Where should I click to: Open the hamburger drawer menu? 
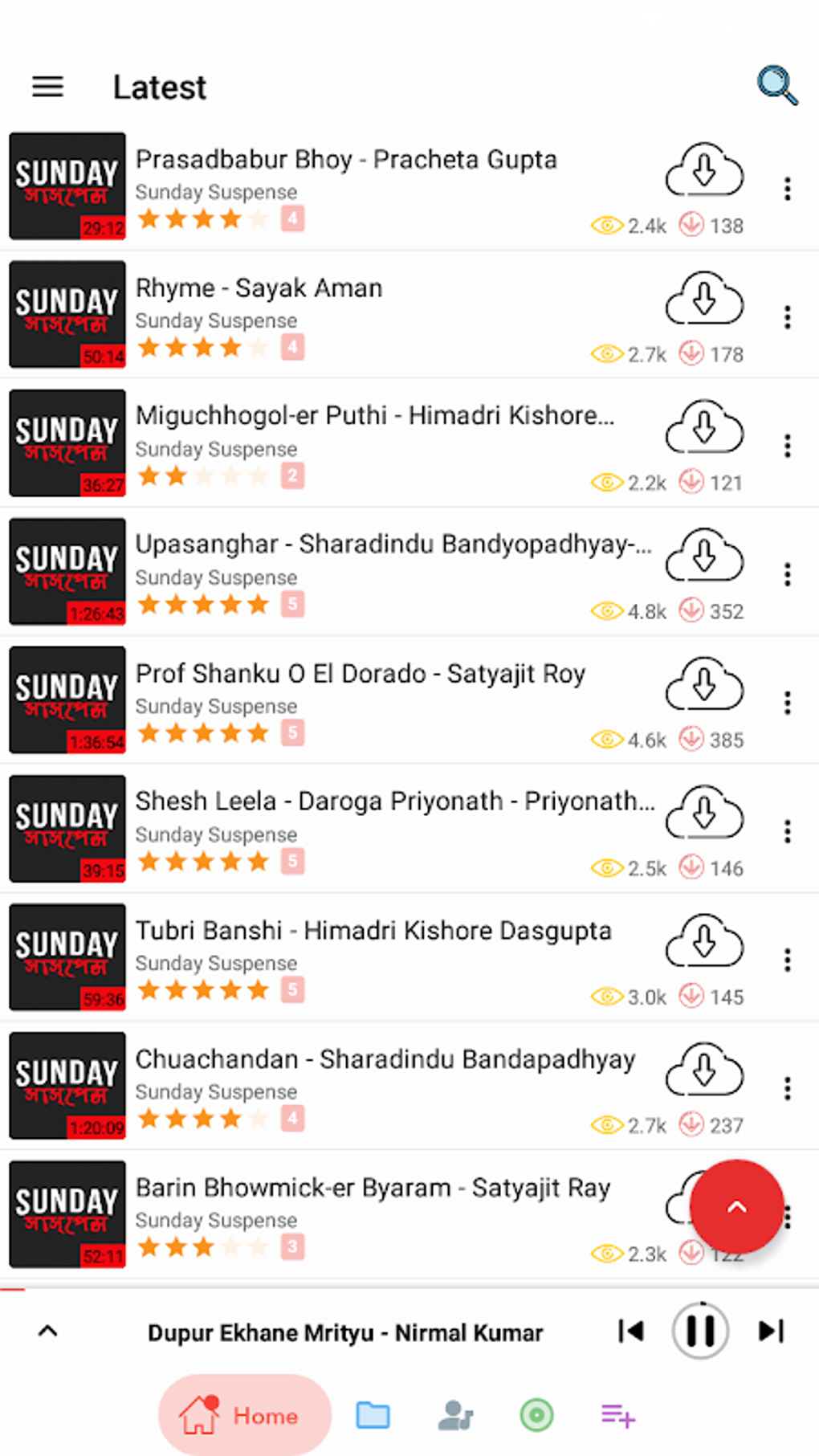(47, 87)
